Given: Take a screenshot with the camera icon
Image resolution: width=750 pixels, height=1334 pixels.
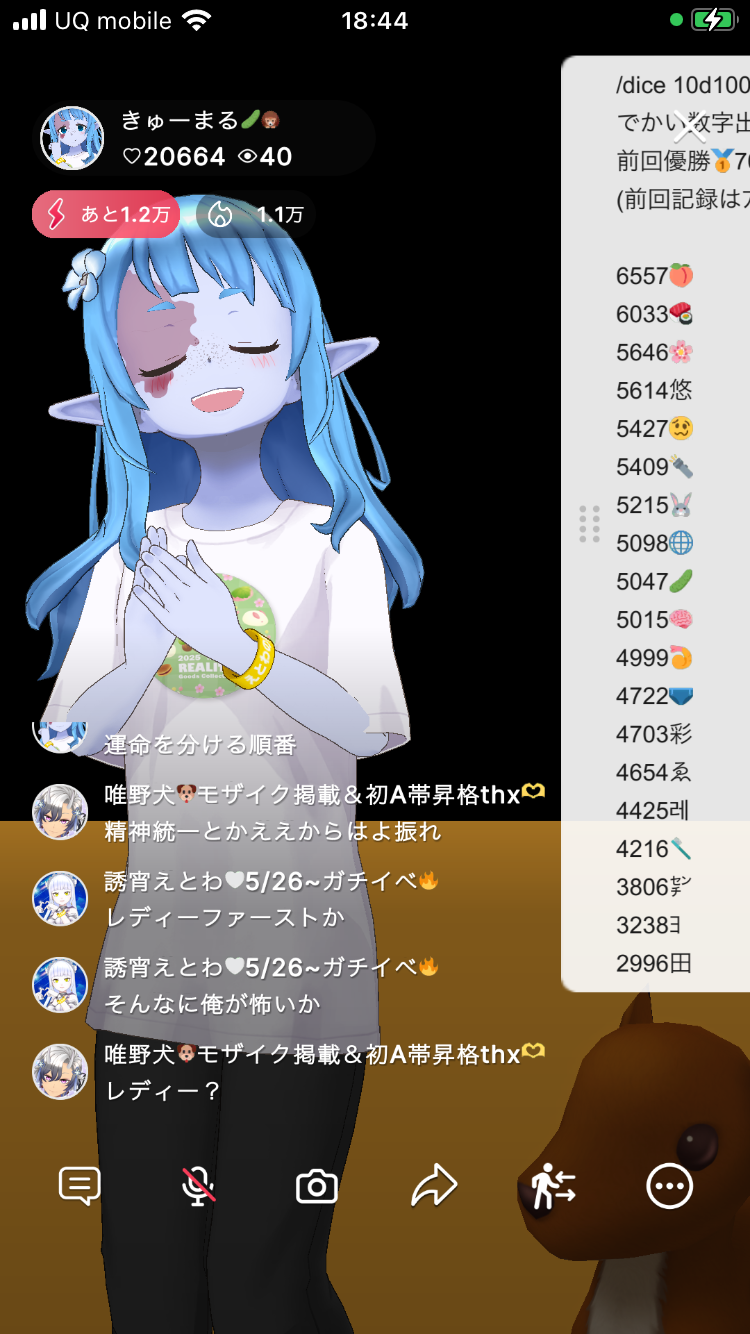Looking at the screenshot, I should coord(317,1186).
